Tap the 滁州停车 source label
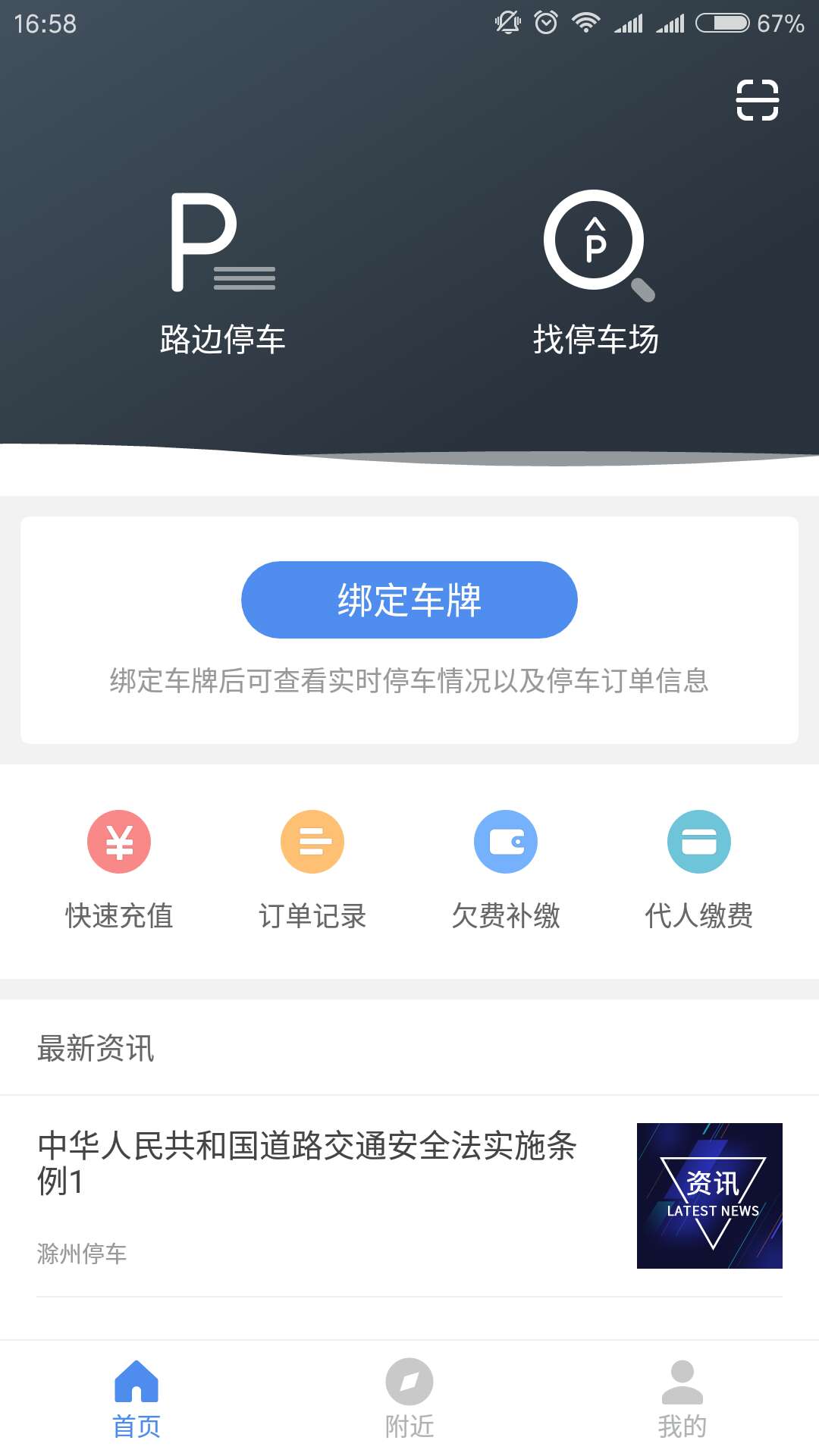819x1456 pixels. [x=82, y=1255]
